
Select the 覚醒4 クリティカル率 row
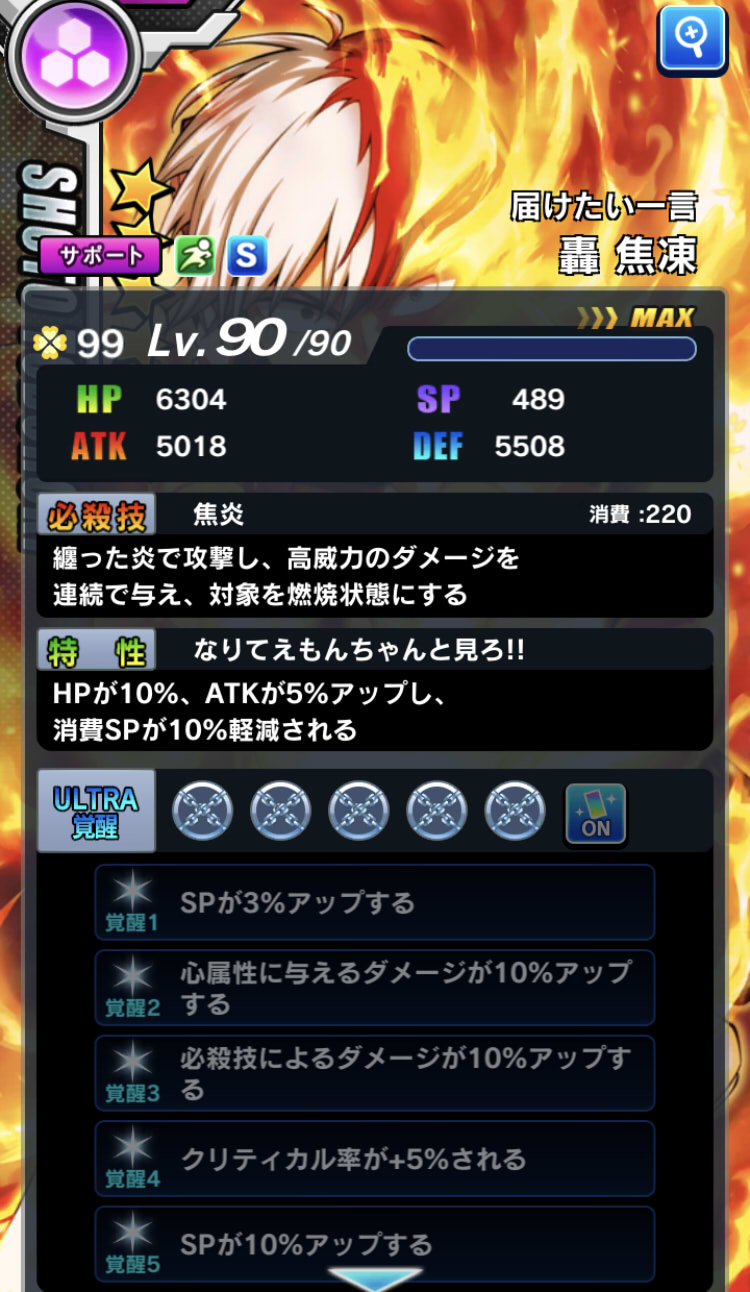(x=375, y=1159)
